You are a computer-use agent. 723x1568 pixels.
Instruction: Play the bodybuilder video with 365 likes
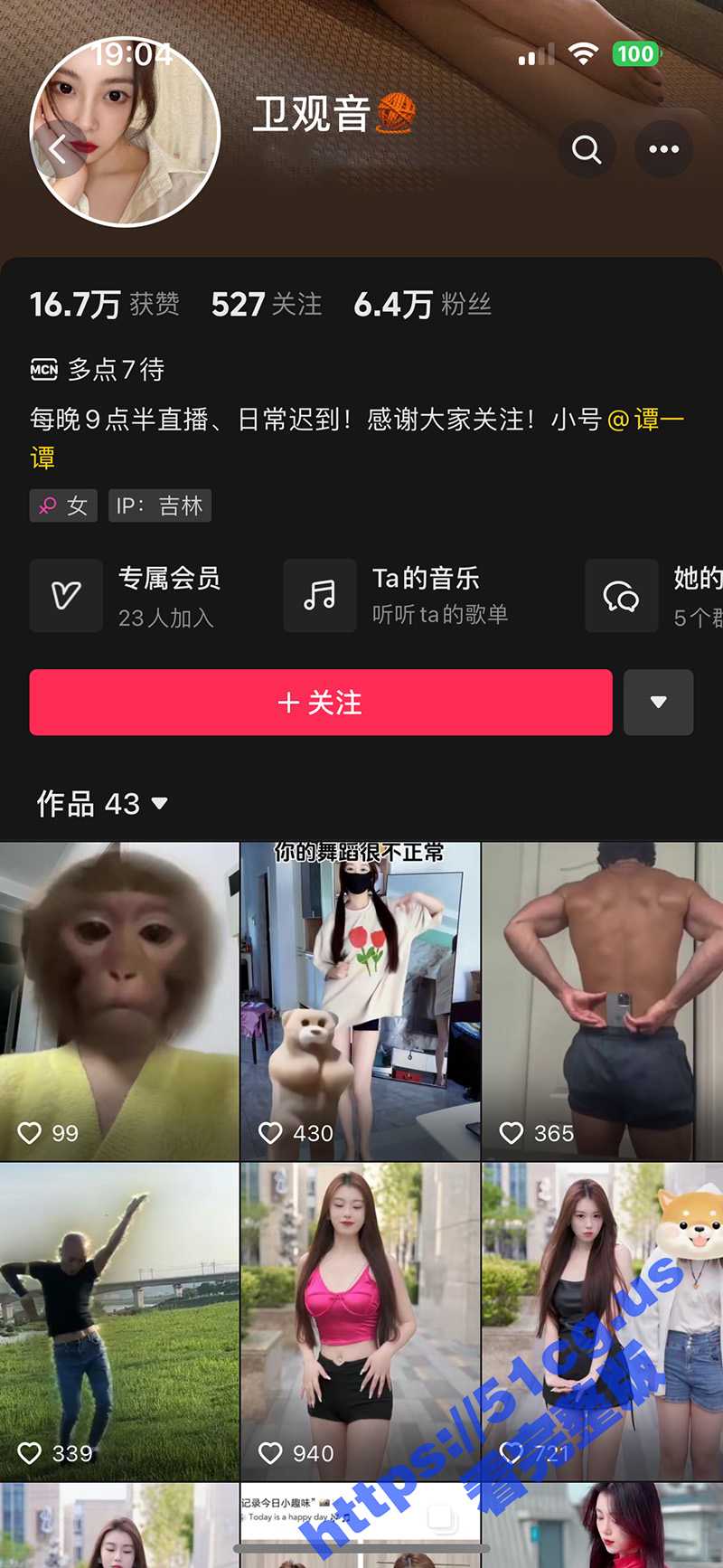point(602,999)
